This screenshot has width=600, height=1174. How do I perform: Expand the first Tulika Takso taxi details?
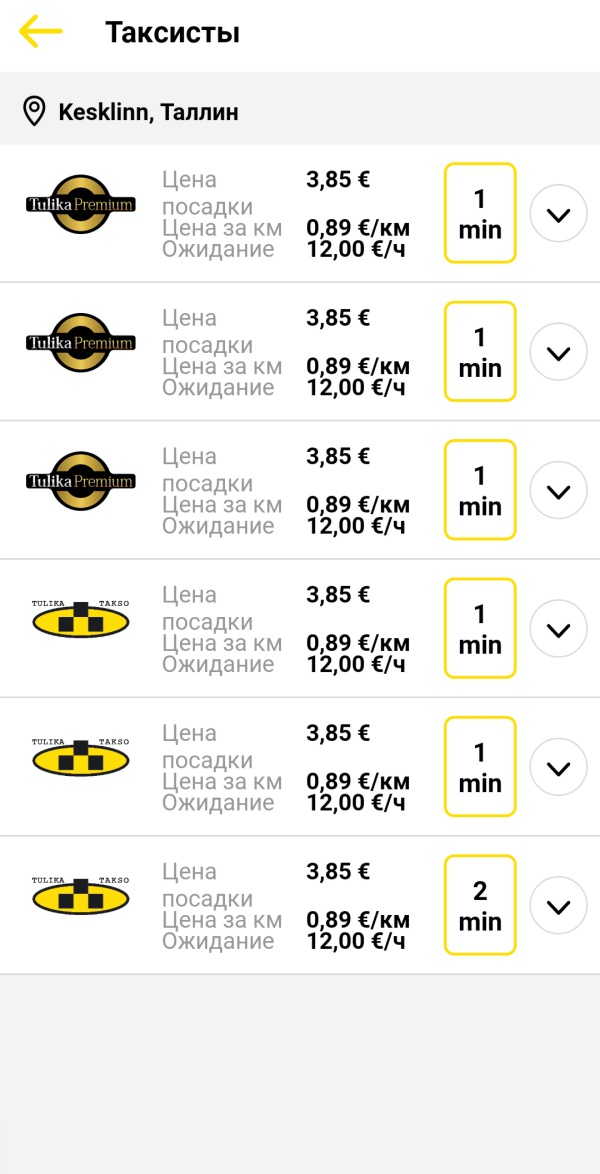tap(558, 630)
